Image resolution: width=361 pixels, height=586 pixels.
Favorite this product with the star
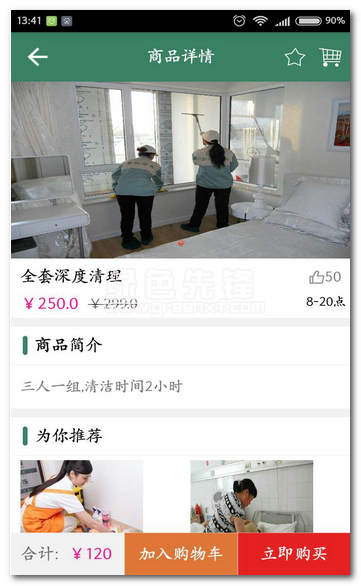coord(295,57)
